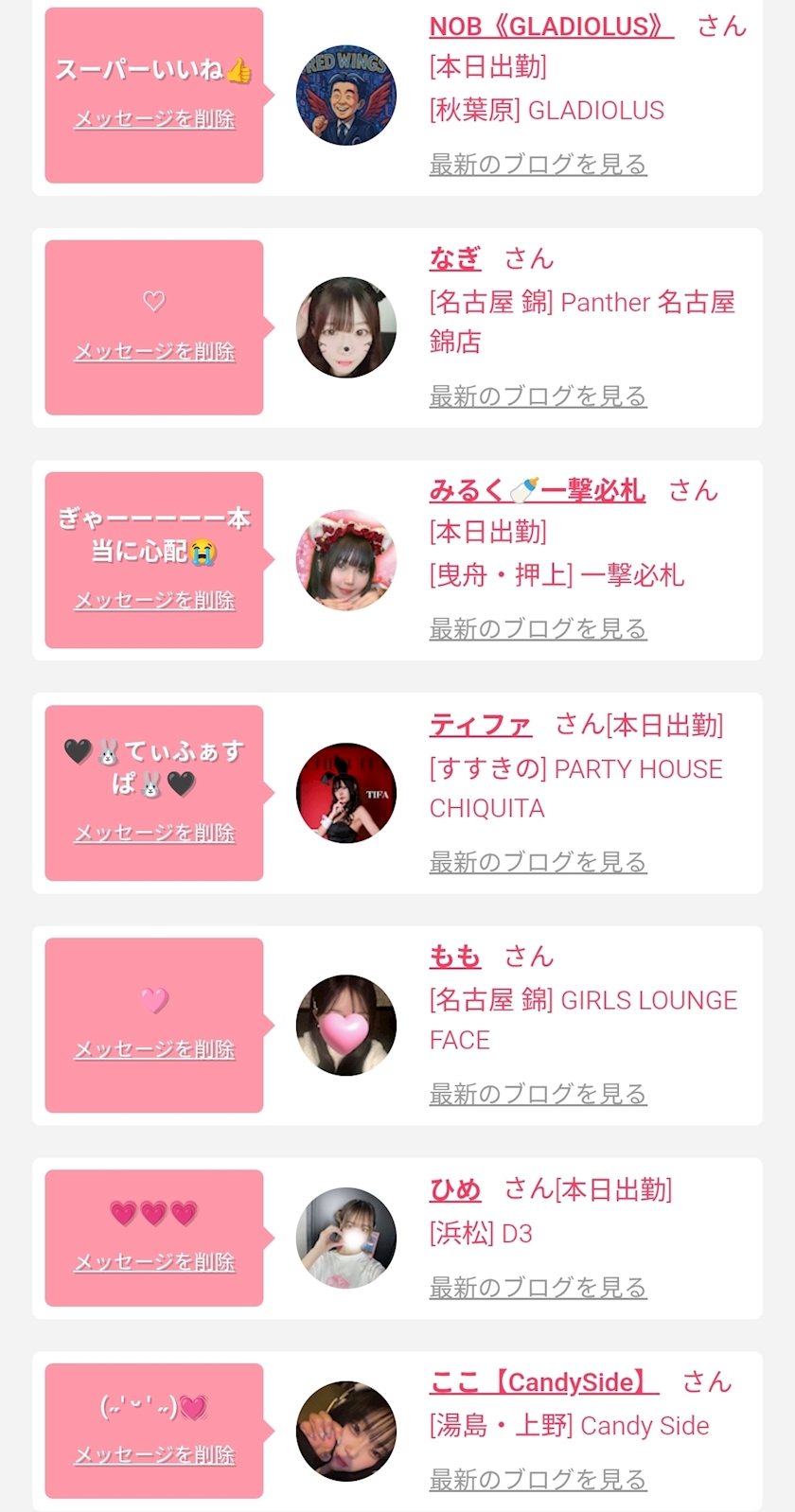This screenshot has height=1512, width=795.
Task: Open ティファ's profile link
Action: [480, 725]
